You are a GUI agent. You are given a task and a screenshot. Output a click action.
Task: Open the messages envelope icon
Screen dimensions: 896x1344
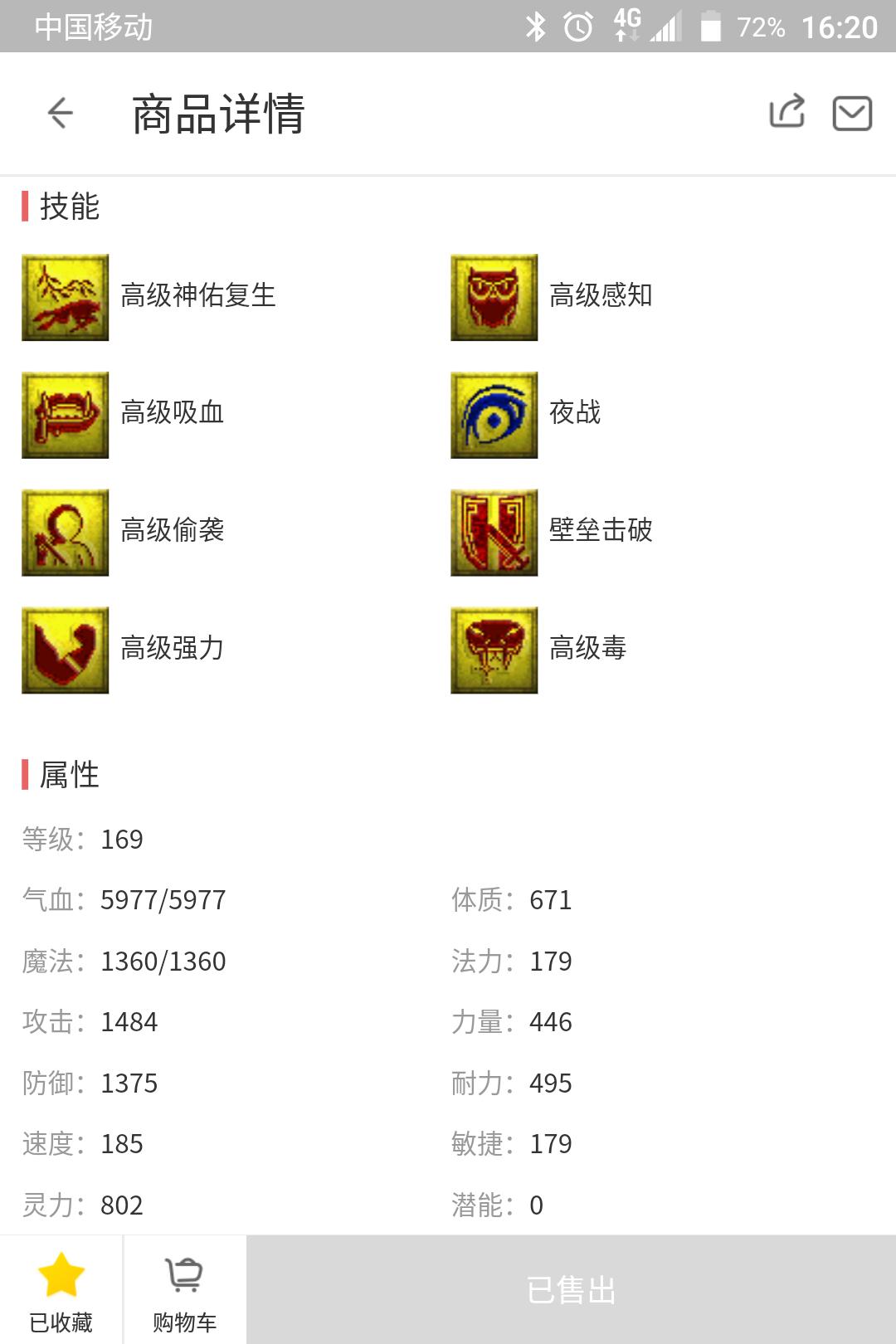click(x=852, y=113)
